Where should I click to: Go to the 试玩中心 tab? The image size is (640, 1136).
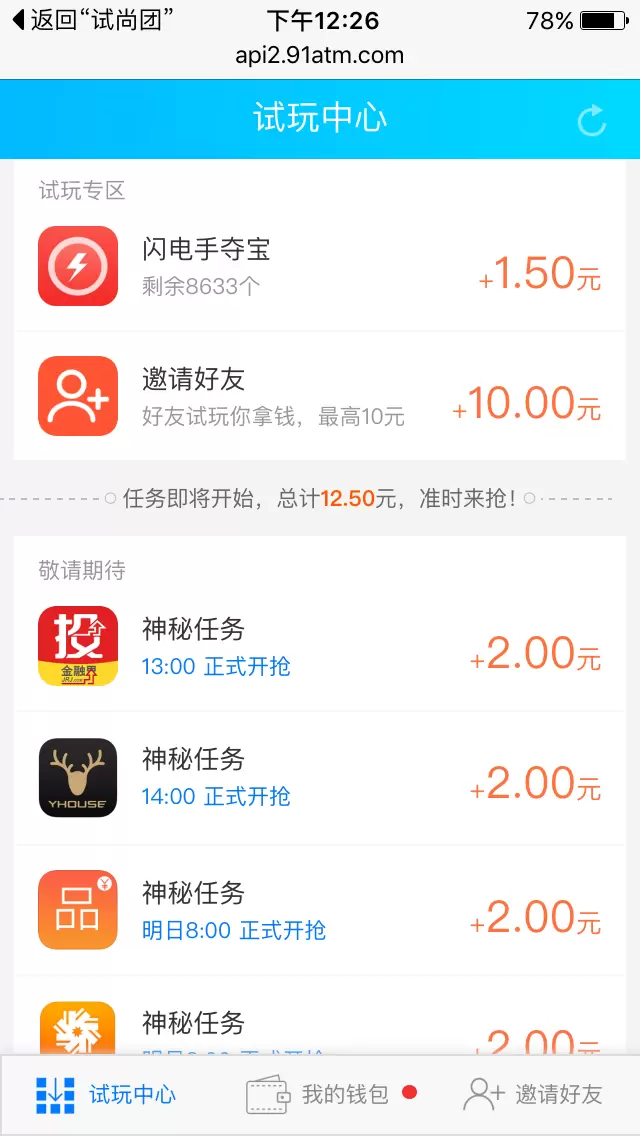pos(106,1094)
